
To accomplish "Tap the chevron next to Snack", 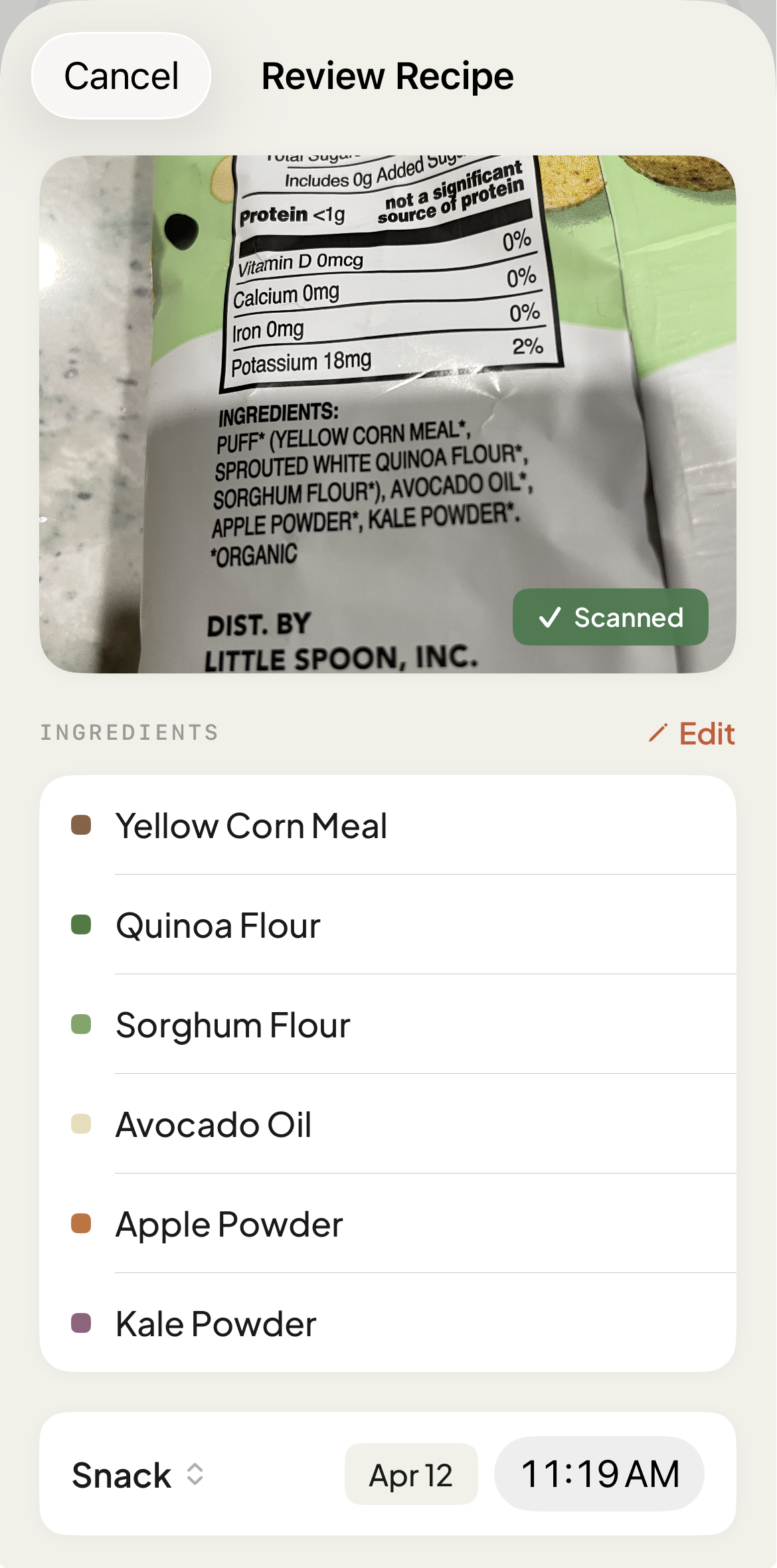I will 195,1473.
